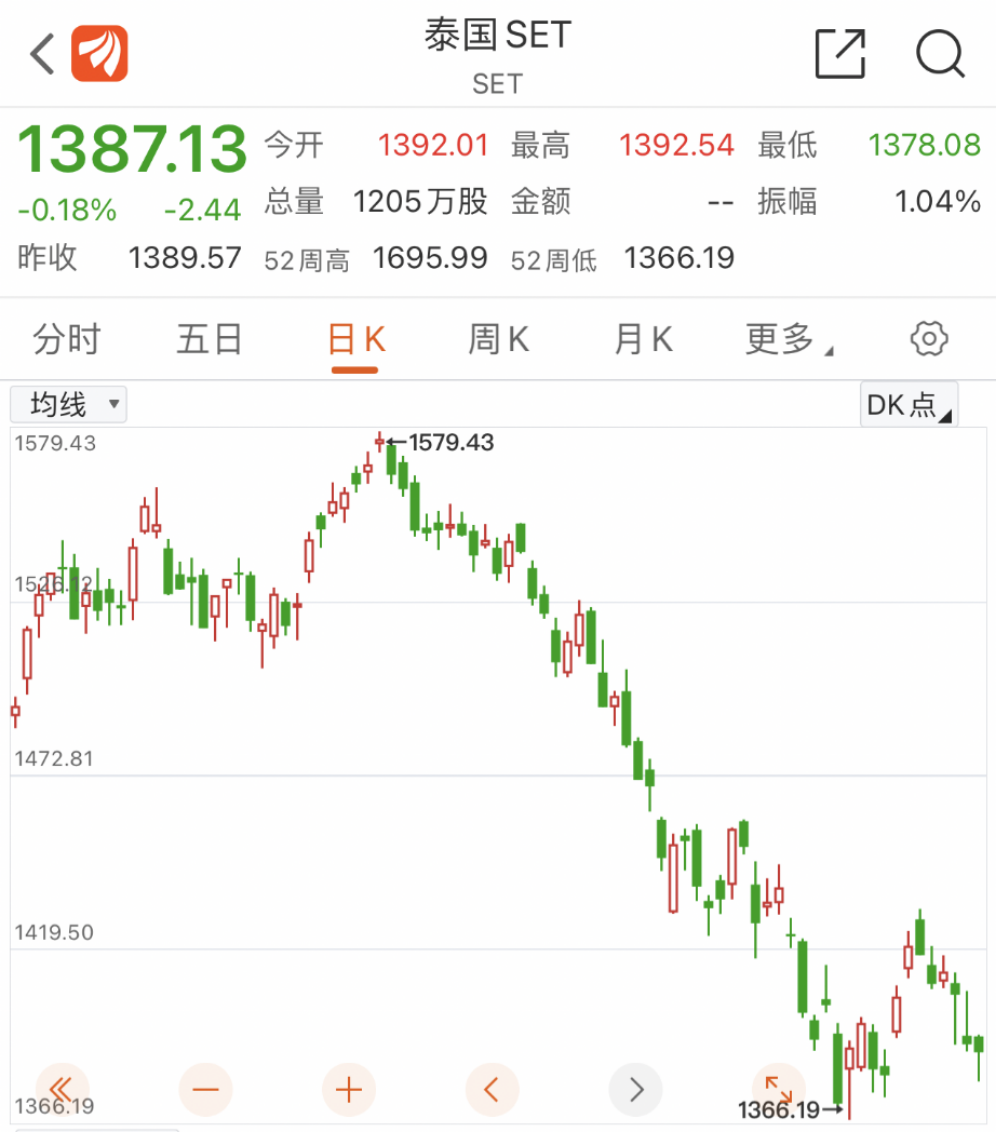Open the search magnifier icon
Viewport: 996px width, 1133px height.
pyautogui.click(x=940, y=54)
